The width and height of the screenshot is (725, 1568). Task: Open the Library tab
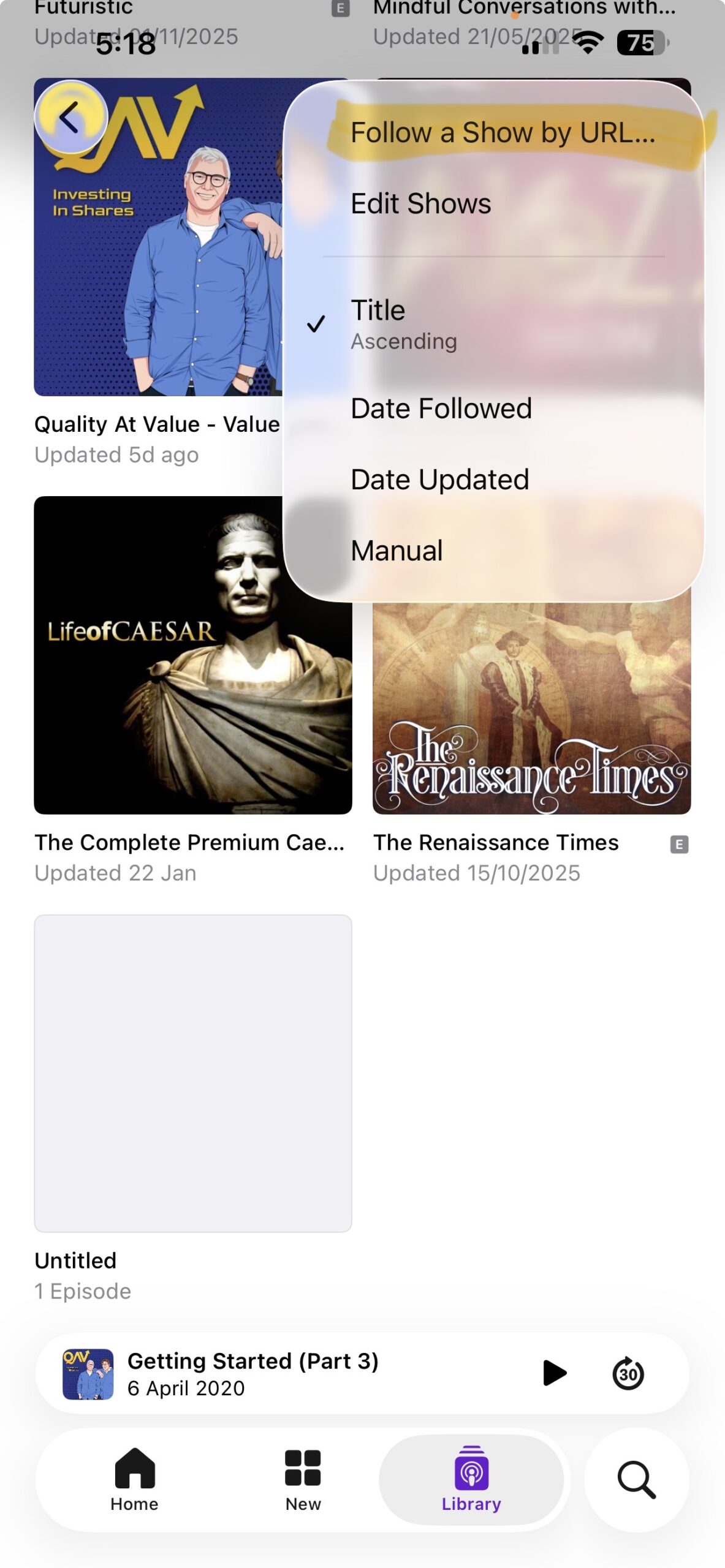click(x=471, y=1479)
